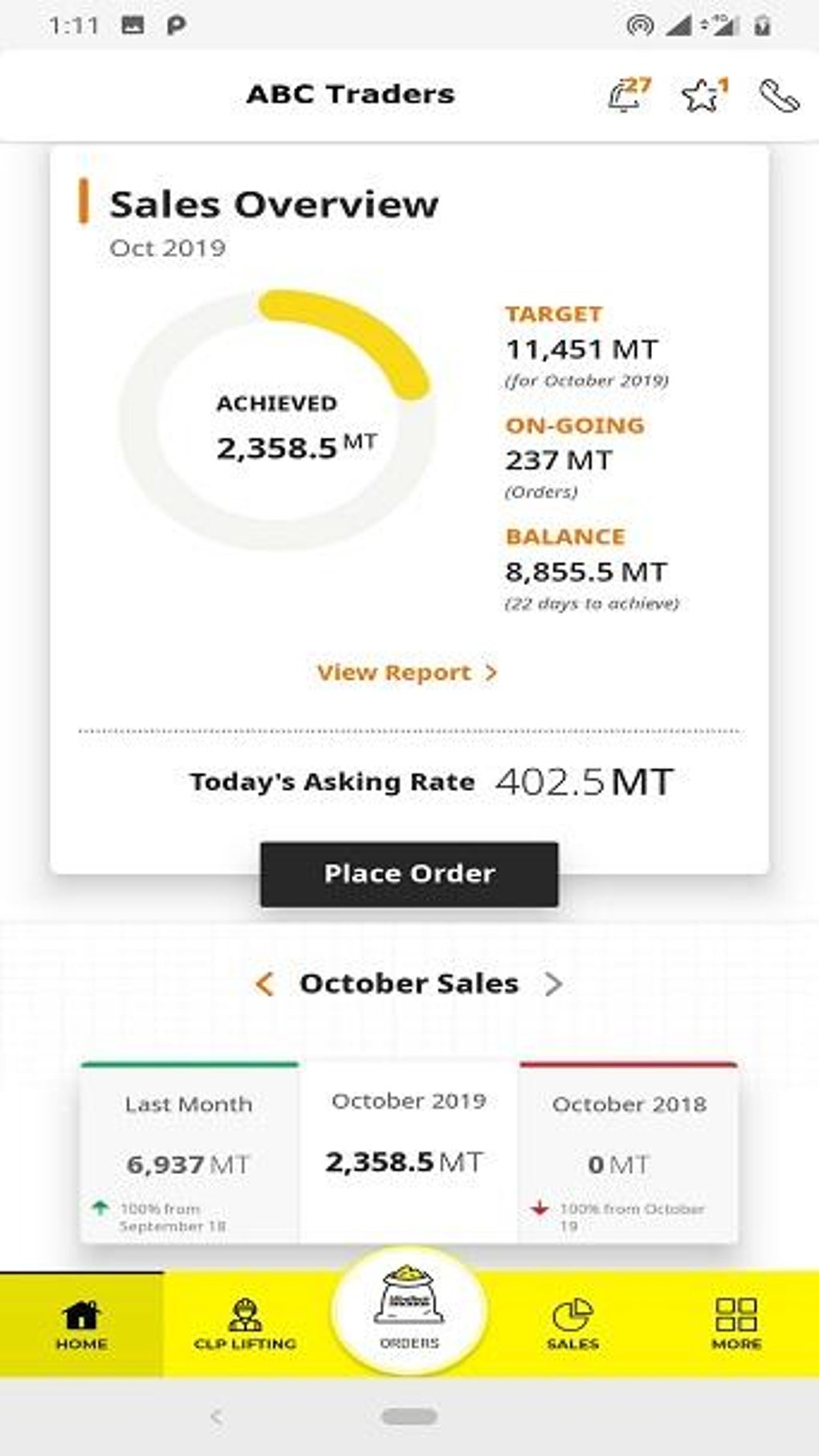Image resolution: width=819 pixels, height=1456 pixels.
Task: Tap the More grid icon
Action: tap(738, 1315)
